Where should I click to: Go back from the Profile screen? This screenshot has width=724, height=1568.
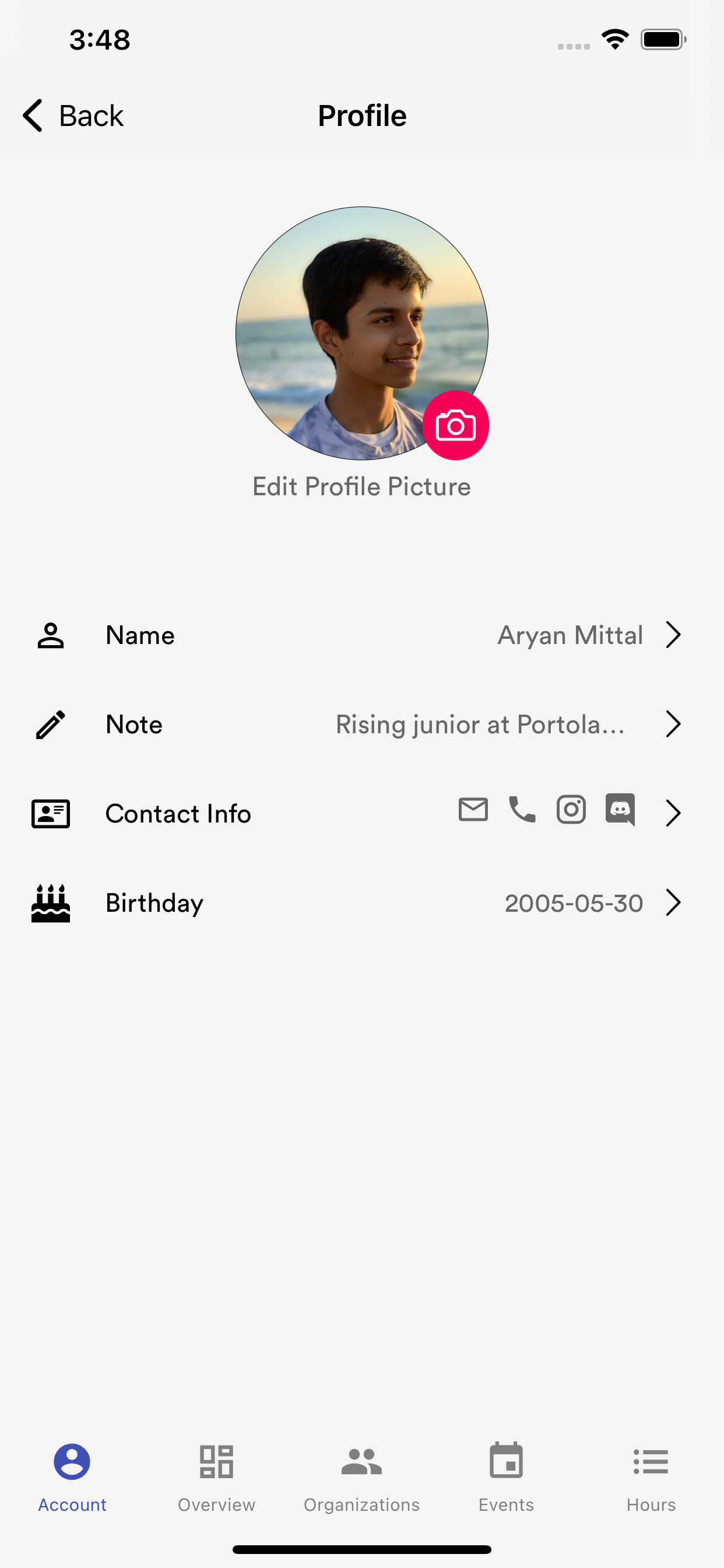[73, 116]
